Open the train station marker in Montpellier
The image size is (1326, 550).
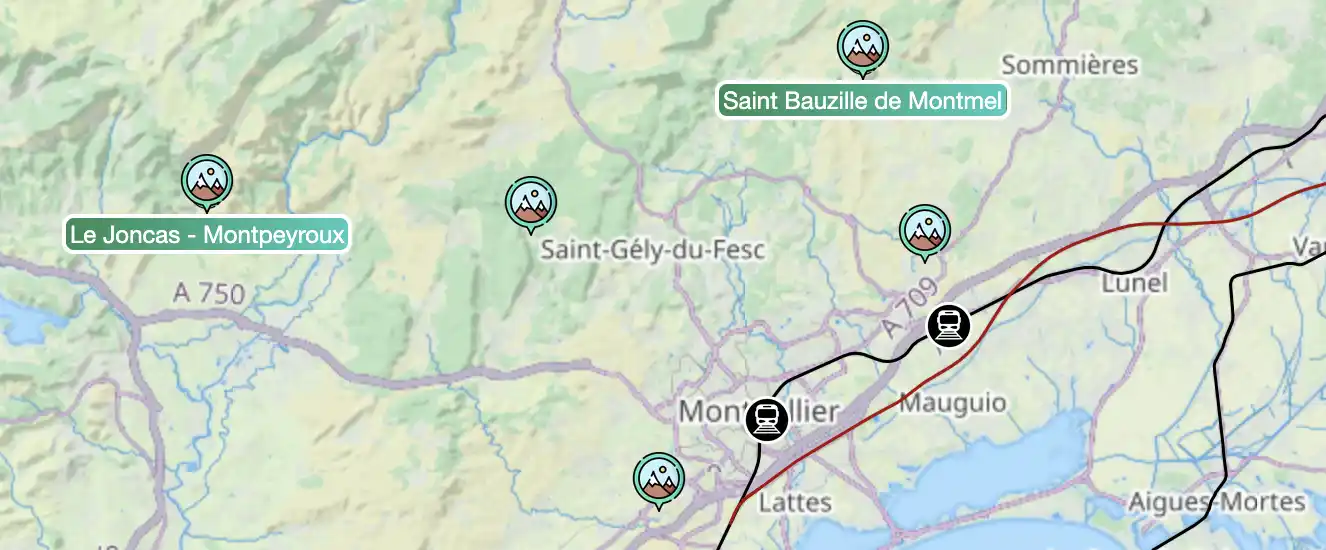click(x=767, y=418)
